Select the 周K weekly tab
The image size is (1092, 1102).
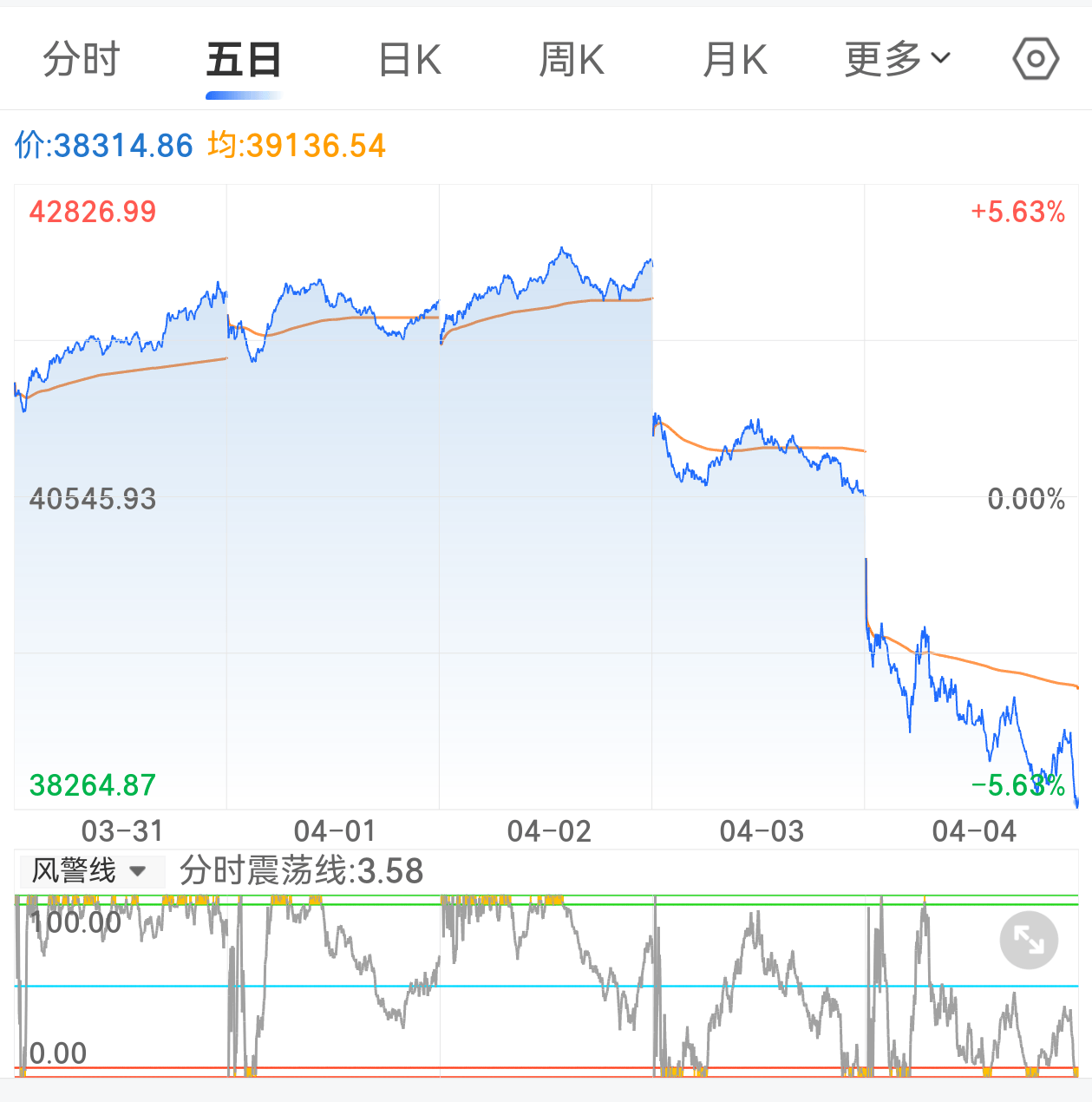(572, 60)
